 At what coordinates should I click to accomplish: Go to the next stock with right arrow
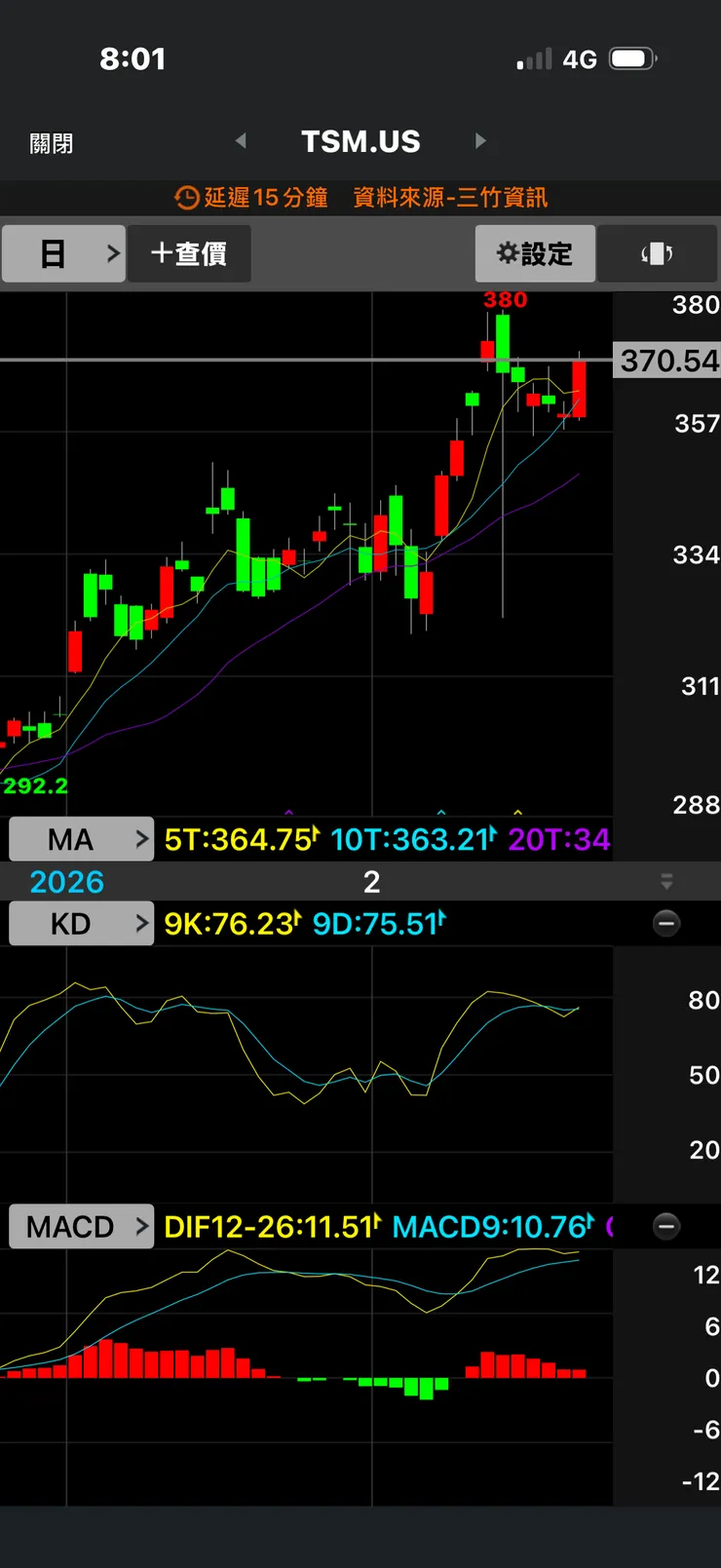480,141
